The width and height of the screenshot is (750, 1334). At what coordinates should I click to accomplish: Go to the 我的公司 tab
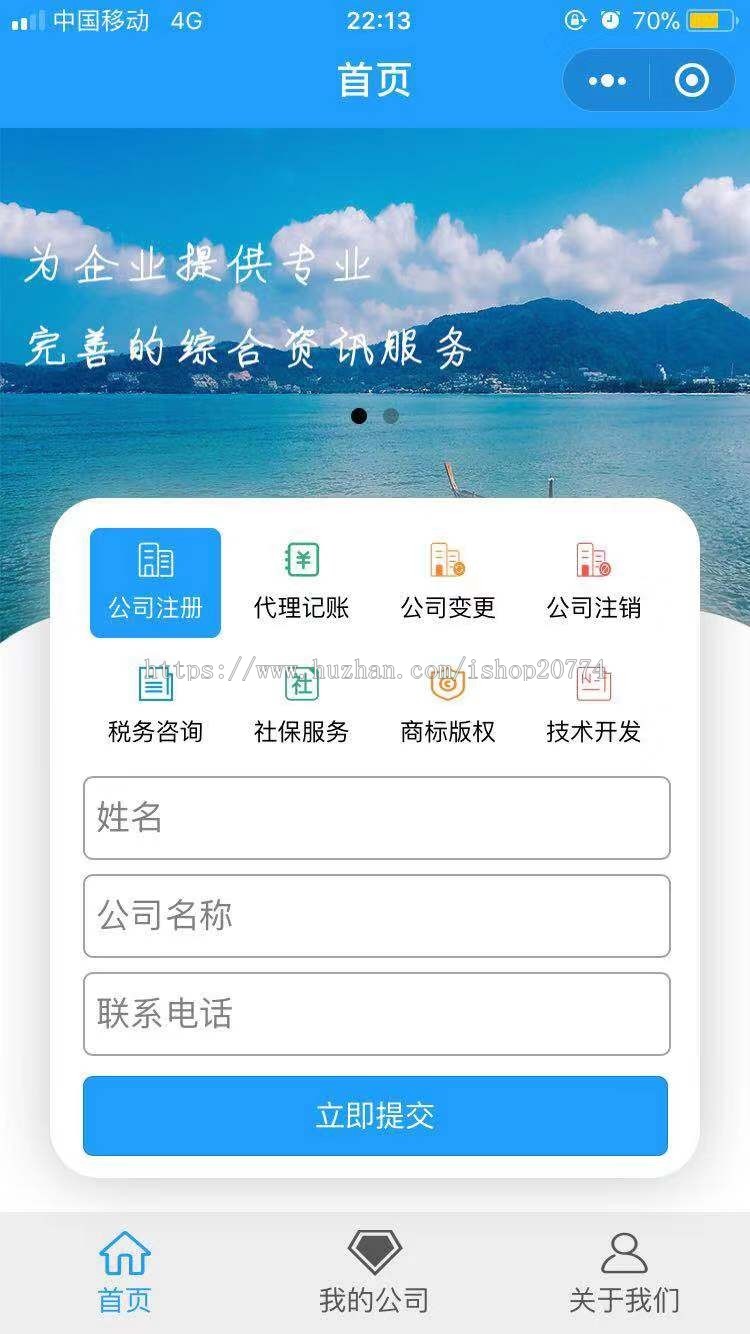pos(374,1272)
